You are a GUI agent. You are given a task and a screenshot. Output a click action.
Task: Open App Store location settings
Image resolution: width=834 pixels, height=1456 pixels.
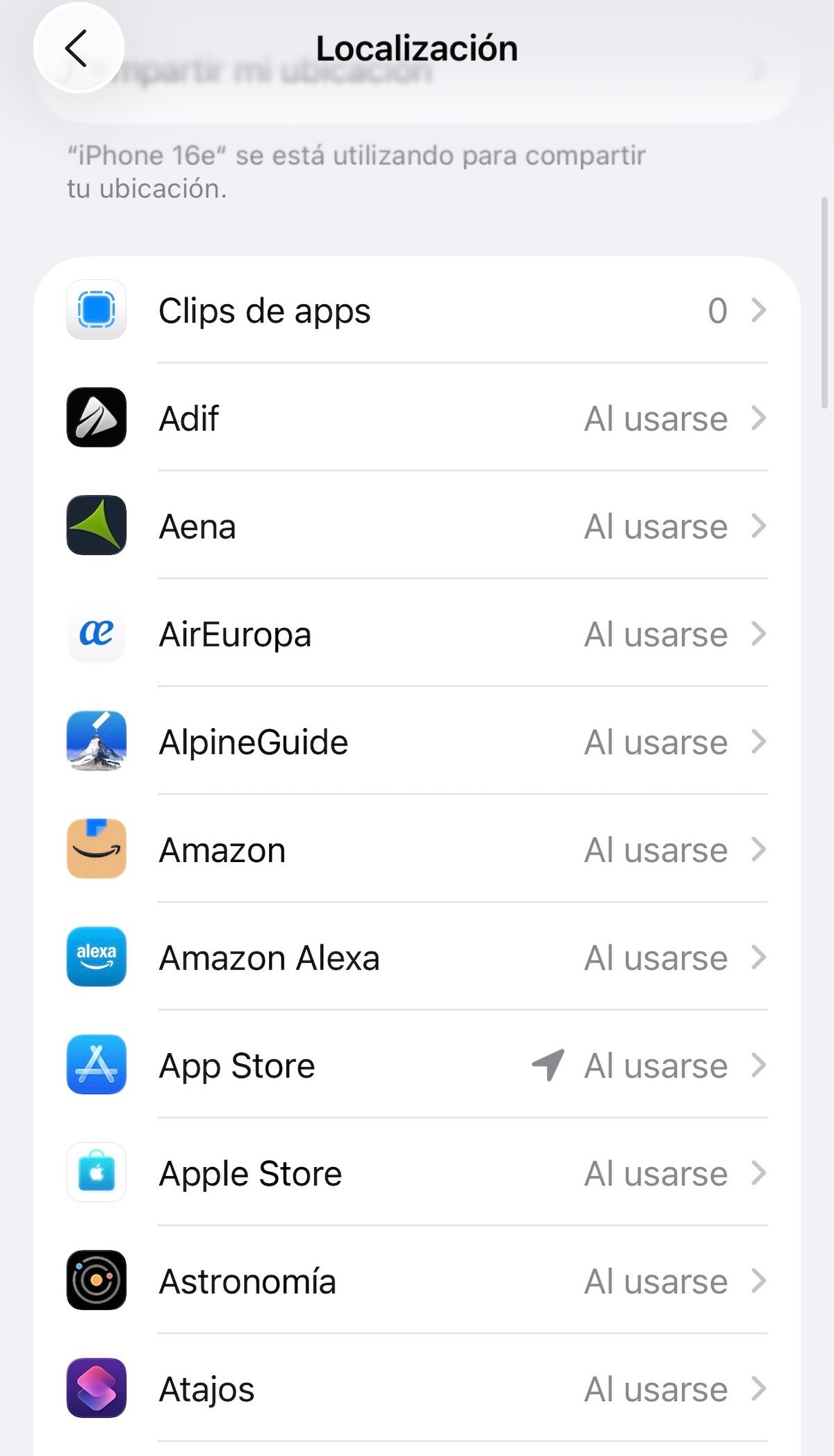pyautogui.click(x=417, y=1066)
